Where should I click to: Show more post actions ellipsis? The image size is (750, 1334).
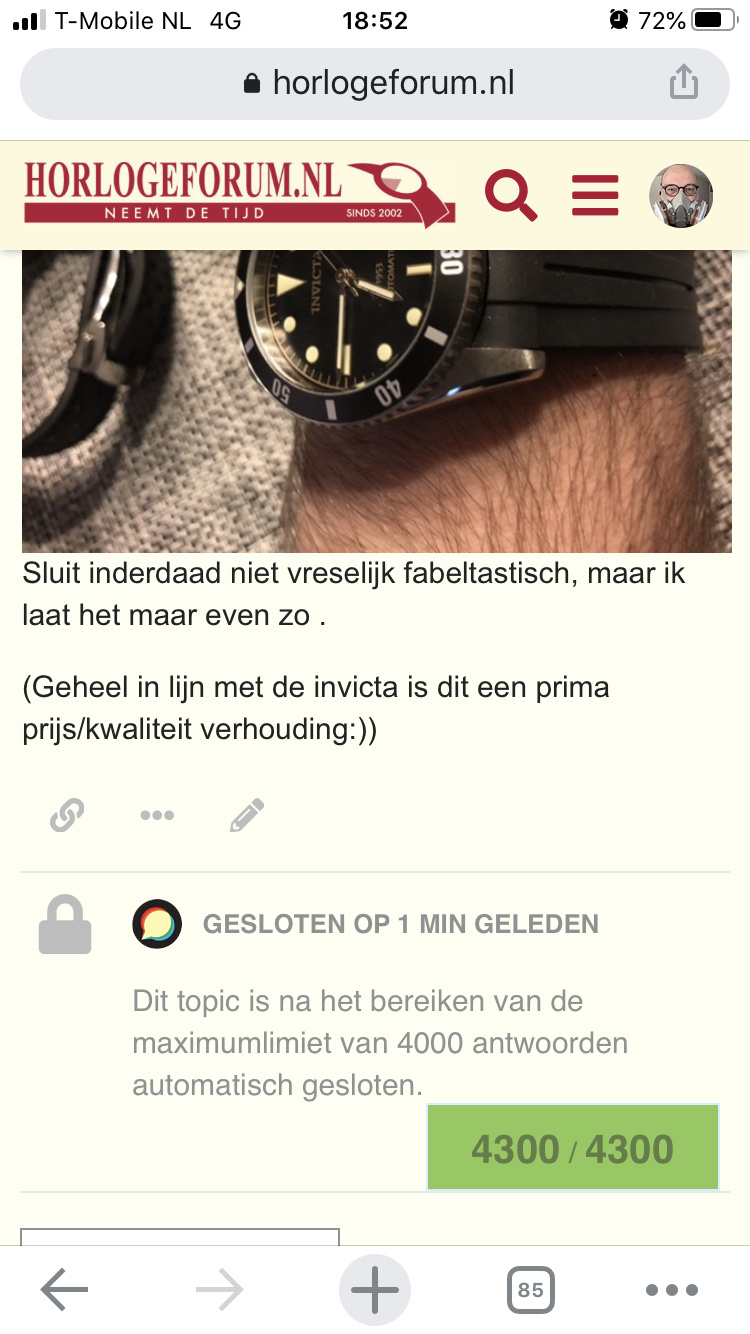[x=157, y=816]
